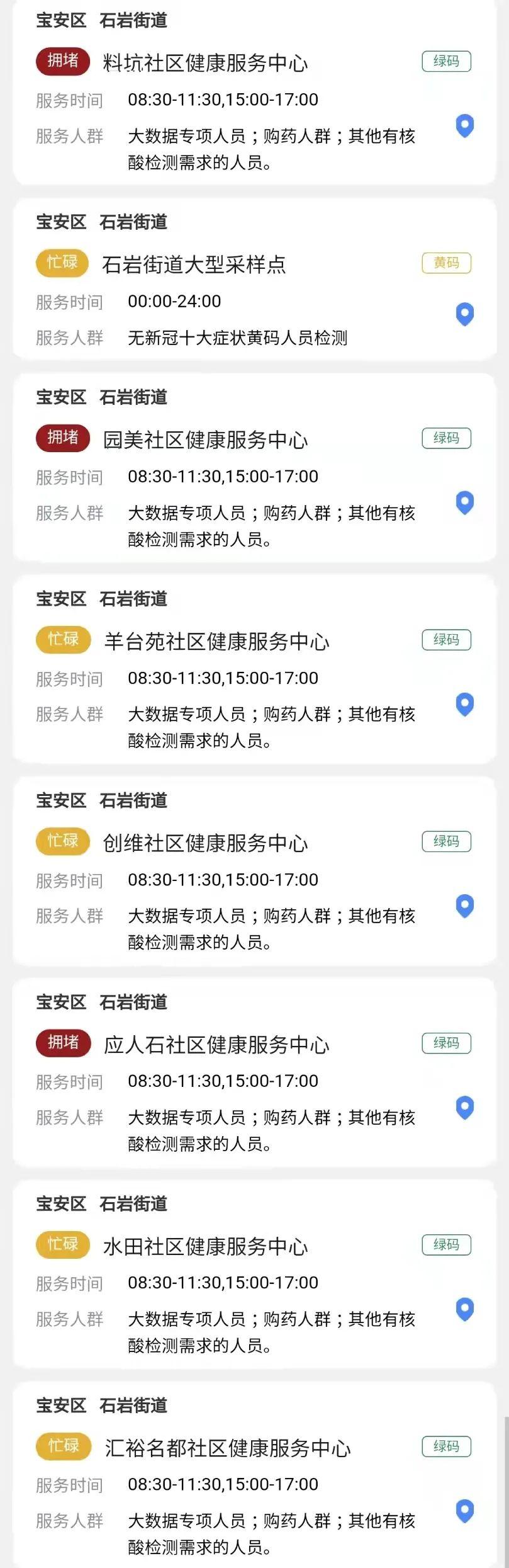The image size is (509, 1568).
Task: Open the location pin for 创维社区健康服务中心
Action: pyautogui.click(x=464, y=906)
